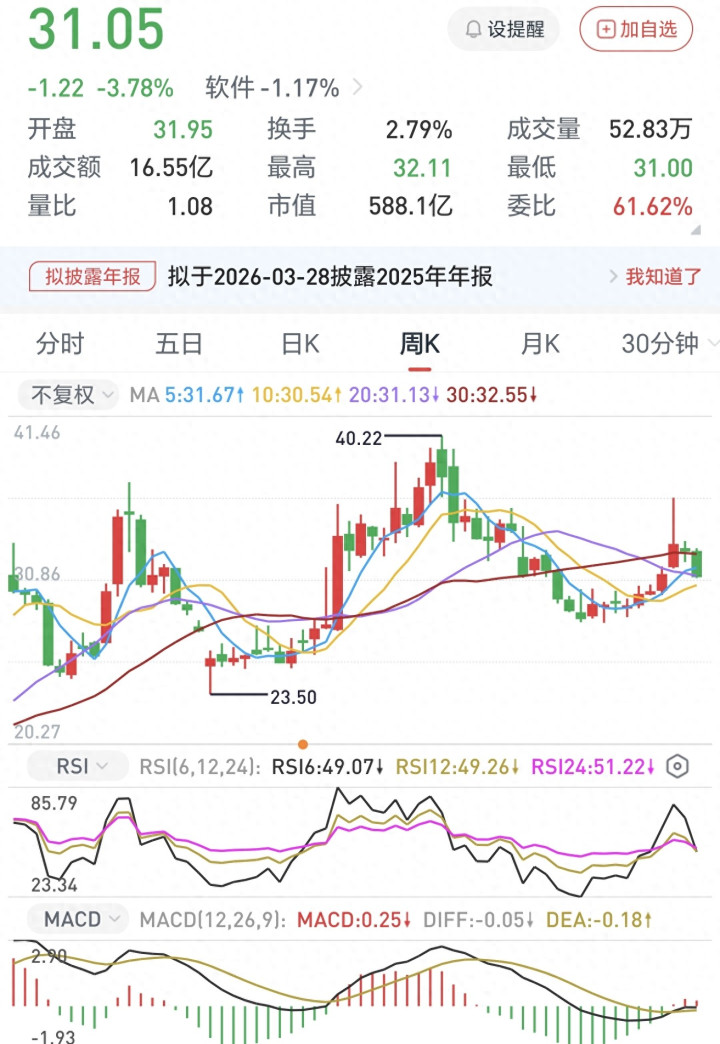Change the RSI indicator dropdown
720x1044 pixels.
click(78, 767)
